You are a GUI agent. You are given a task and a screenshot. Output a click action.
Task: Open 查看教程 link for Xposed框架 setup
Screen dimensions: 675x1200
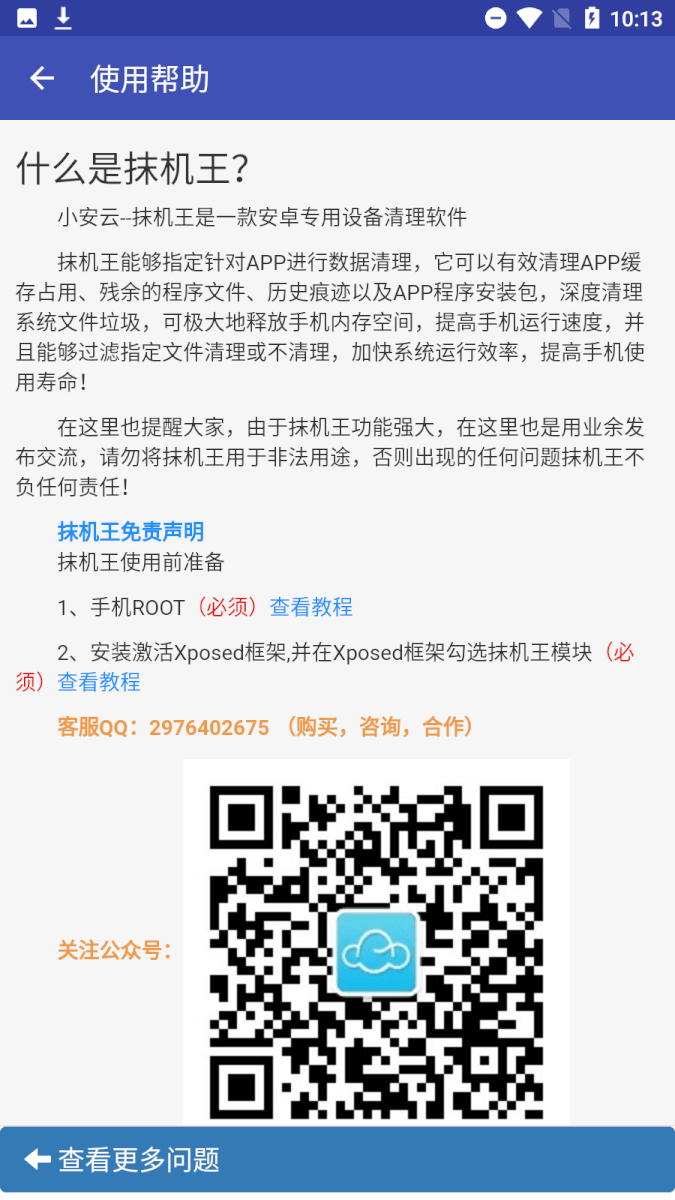point(99,682)
